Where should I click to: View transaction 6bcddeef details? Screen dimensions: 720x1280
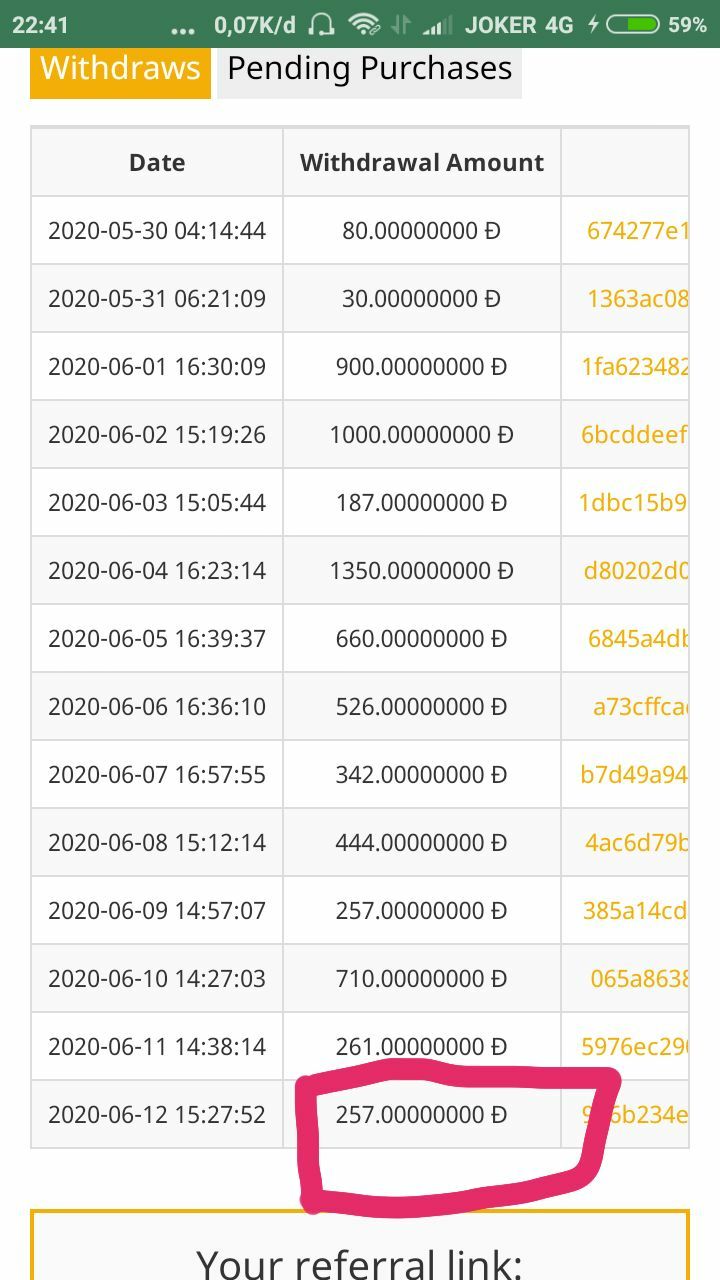[x=635, y=435]
